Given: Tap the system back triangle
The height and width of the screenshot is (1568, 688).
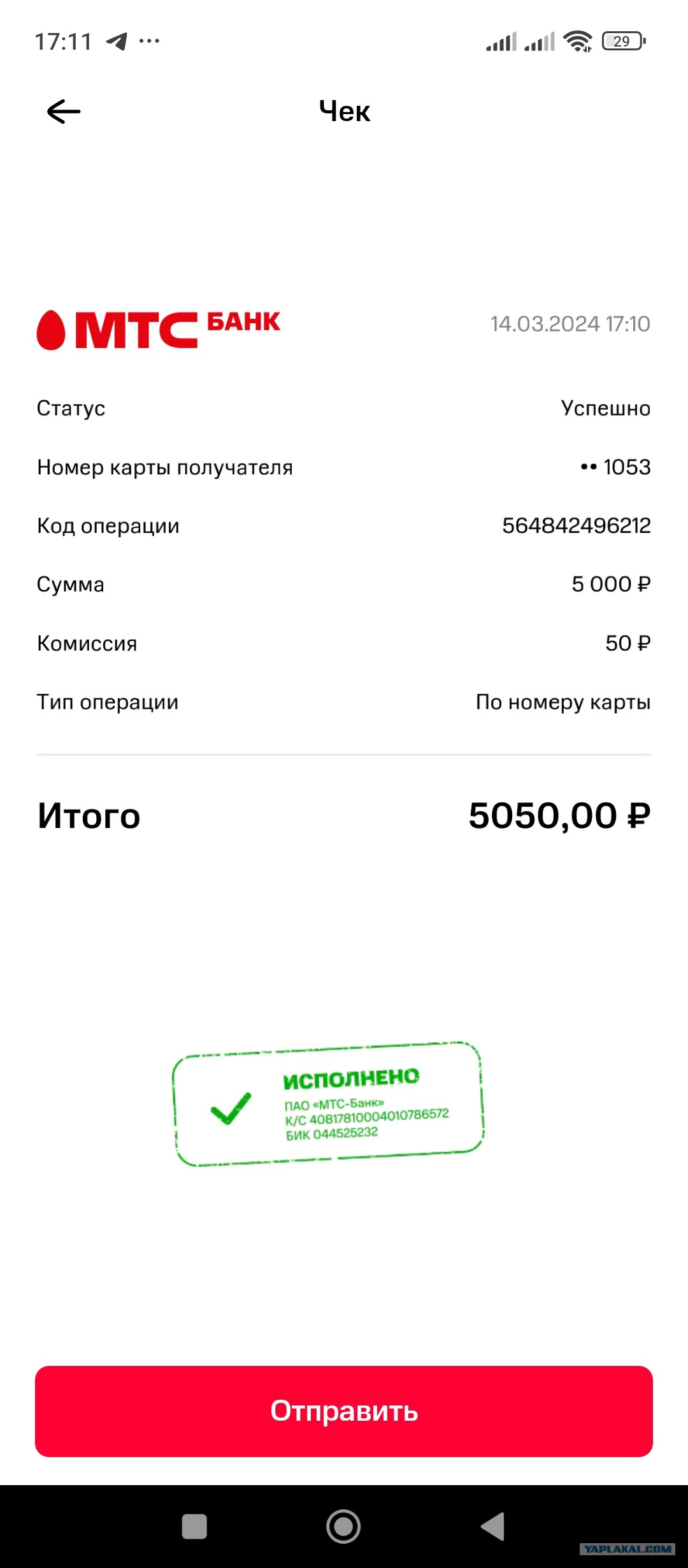Looking at the screenshot, I should [493, 1527].
